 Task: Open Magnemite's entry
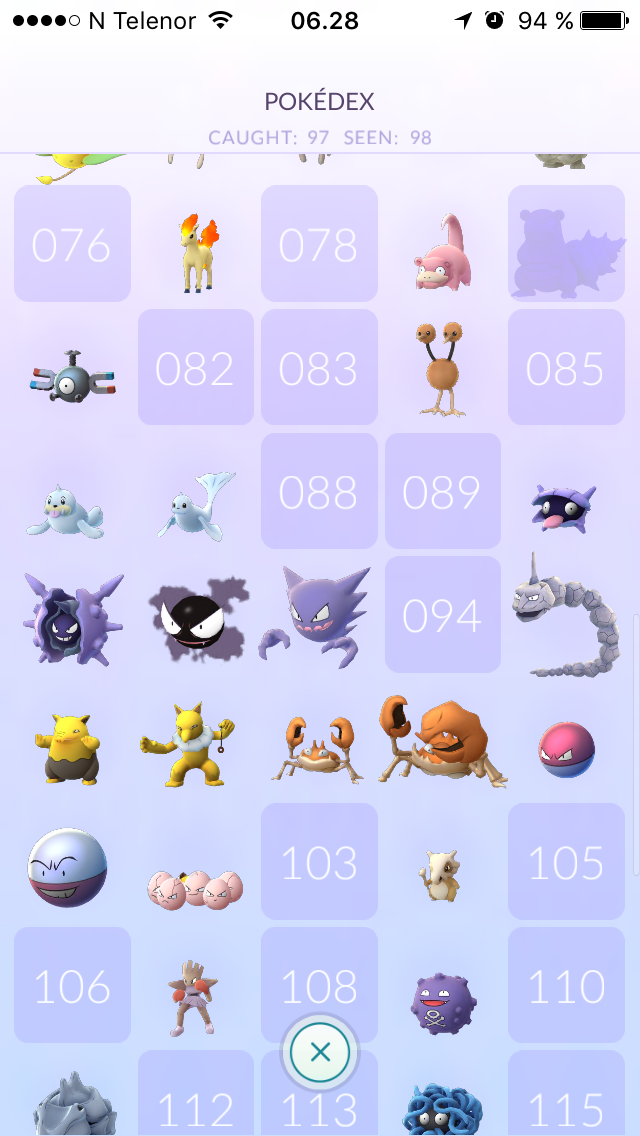coord(72,376)
